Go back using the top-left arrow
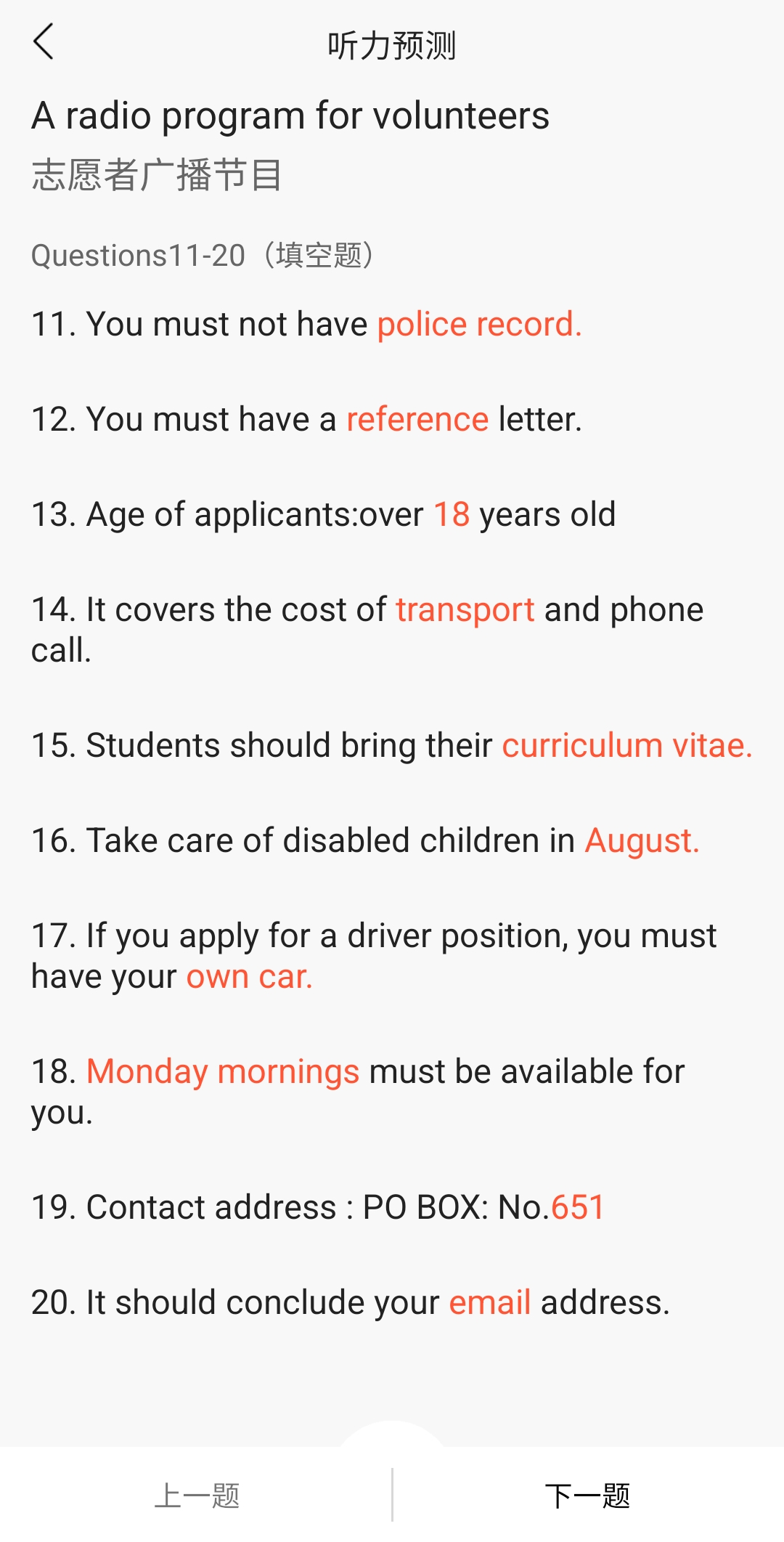The width and height of the screenshot is (784, 1542). (x=44, y=42)
